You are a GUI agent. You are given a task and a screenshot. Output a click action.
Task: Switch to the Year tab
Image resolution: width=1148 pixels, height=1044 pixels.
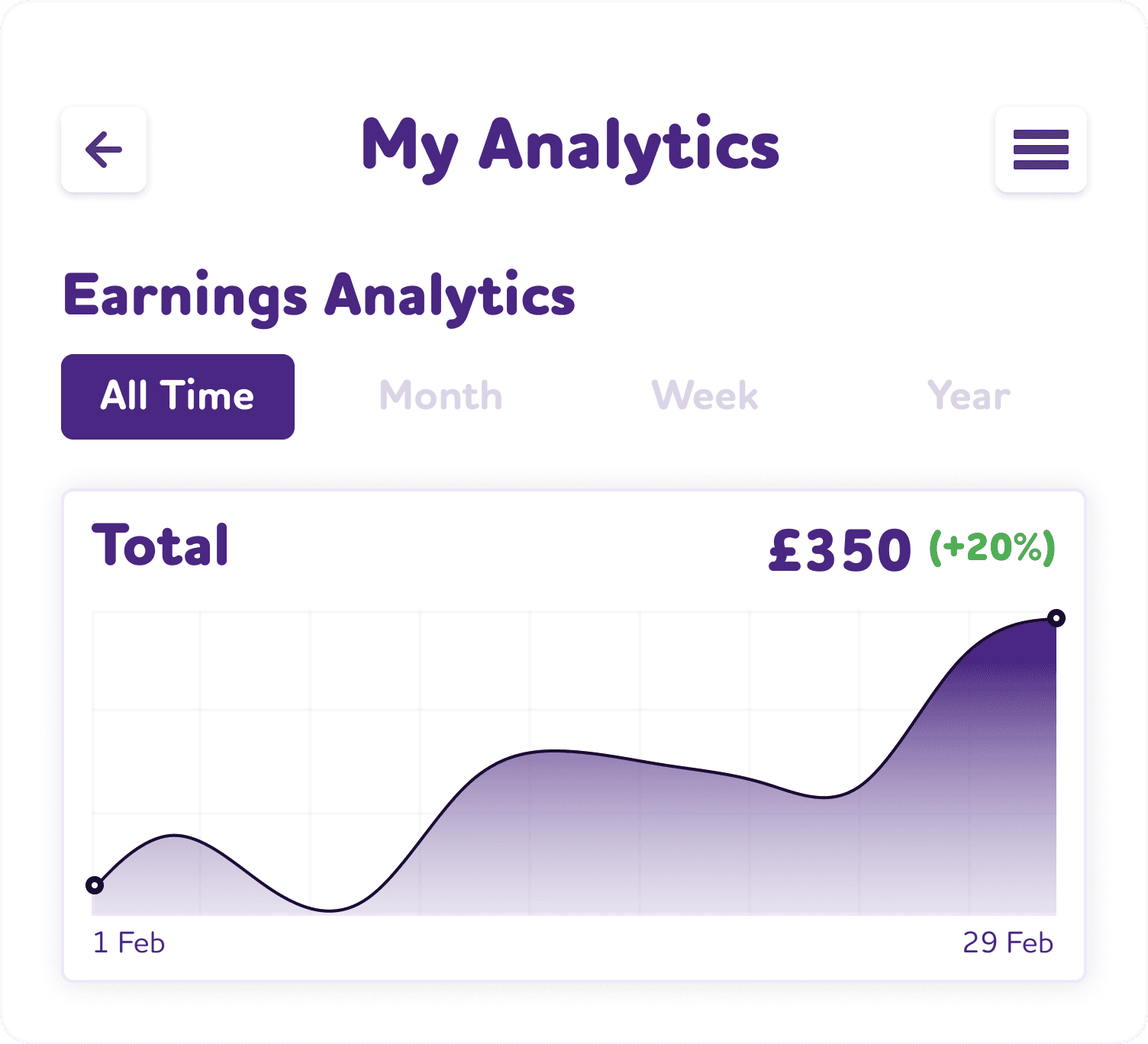point(969,397)
